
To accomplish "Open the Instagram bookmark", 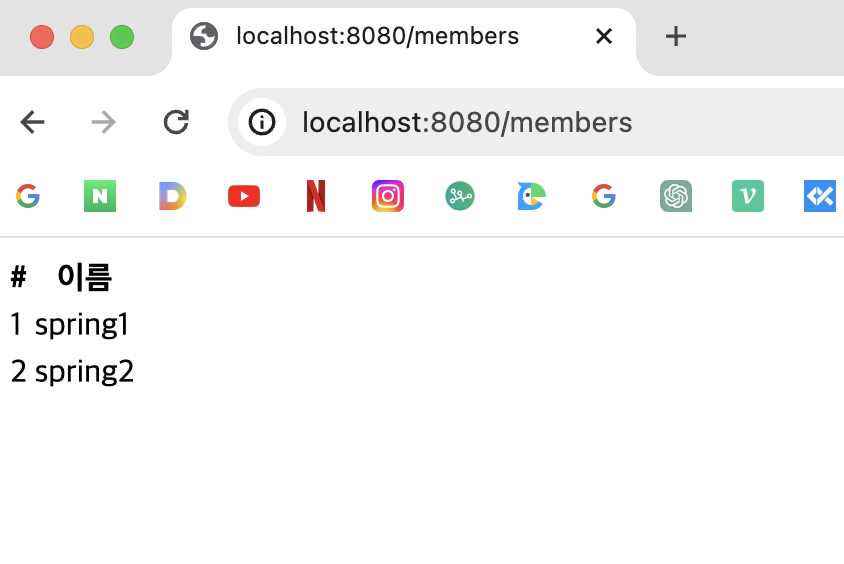I will (387, 196).
